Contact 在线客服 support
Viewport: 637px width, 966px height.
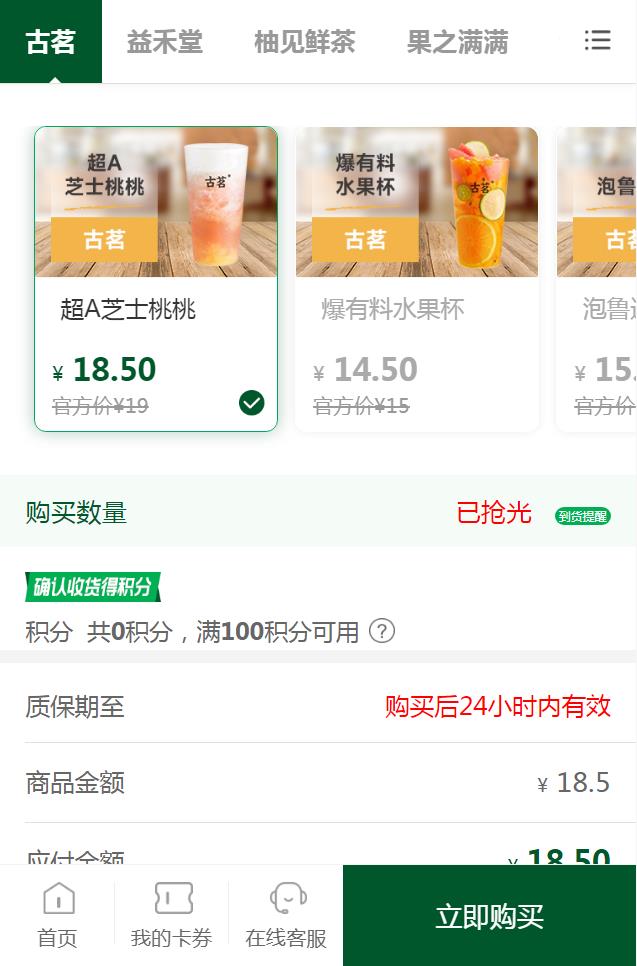click(x=286, y=915)
